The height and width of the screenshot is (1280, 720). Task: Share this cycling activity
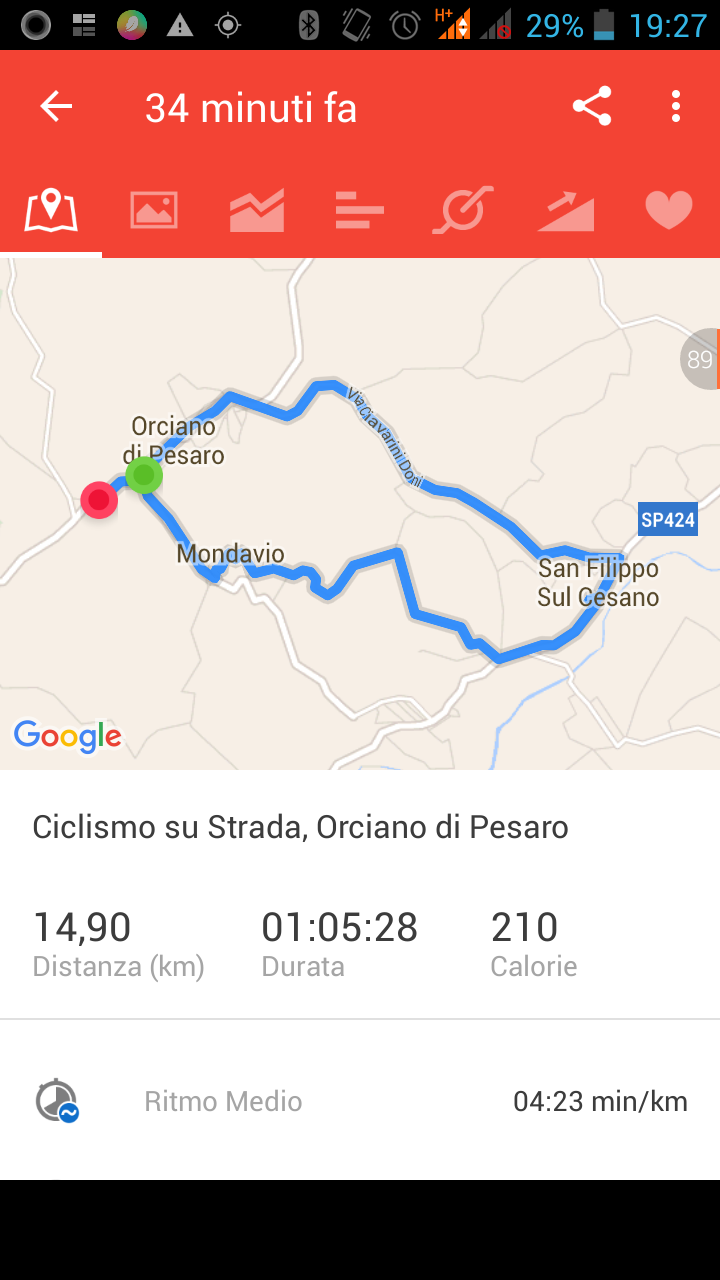point(592,106)
